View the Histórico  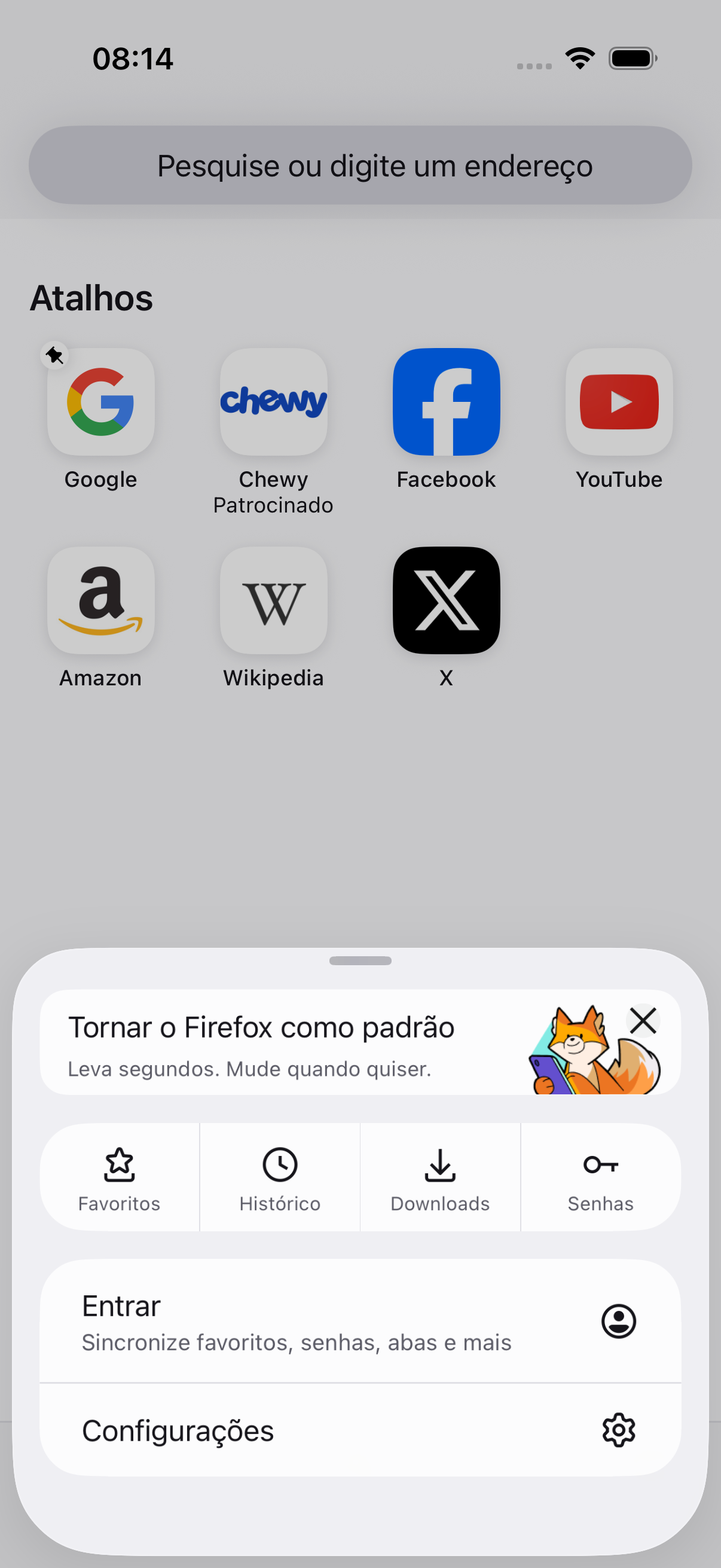pyautogui.click(x=280, y=1177)
